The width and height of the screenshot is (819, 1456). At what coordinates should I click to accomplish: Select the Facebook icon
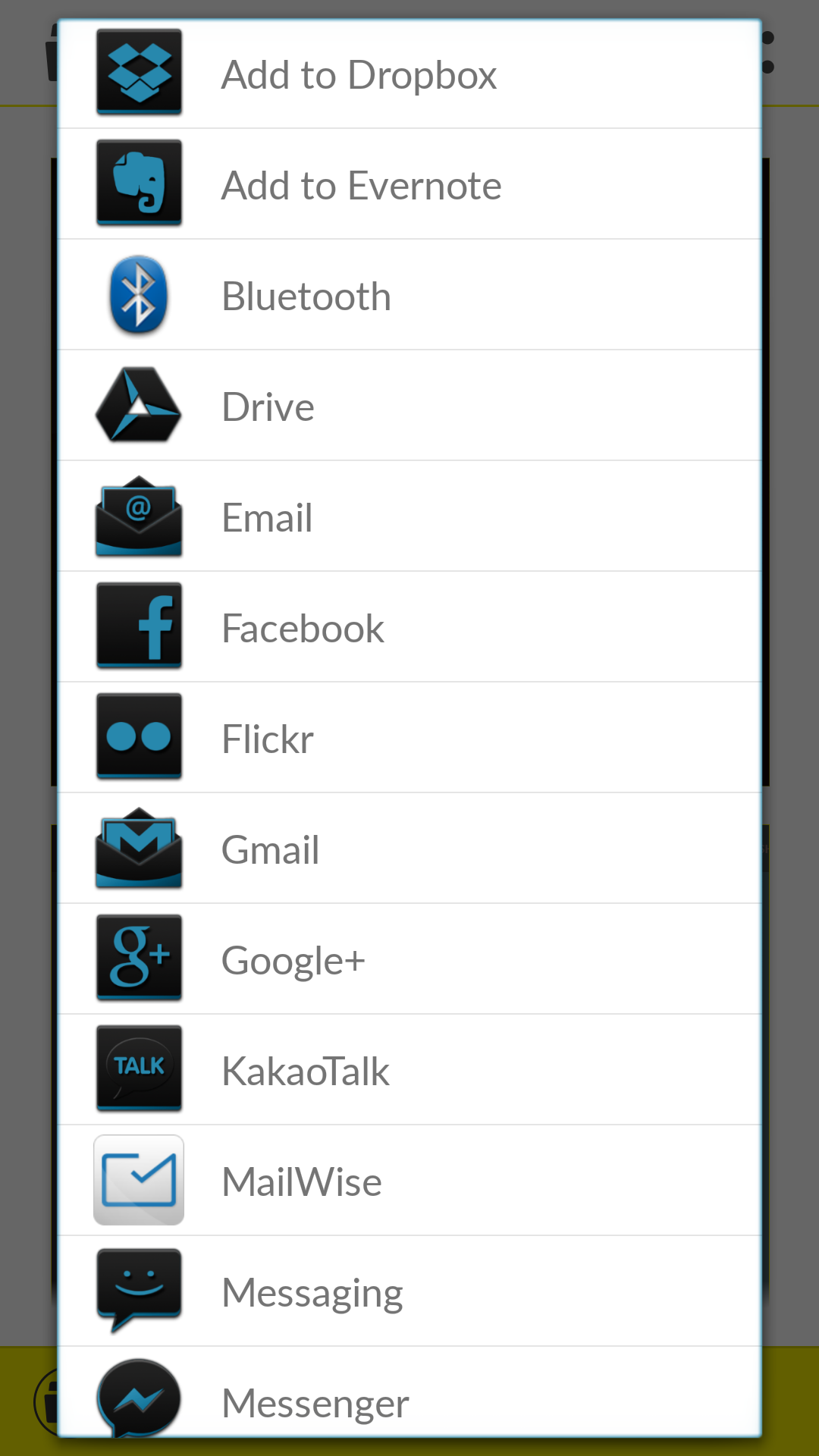click(139, 627)
